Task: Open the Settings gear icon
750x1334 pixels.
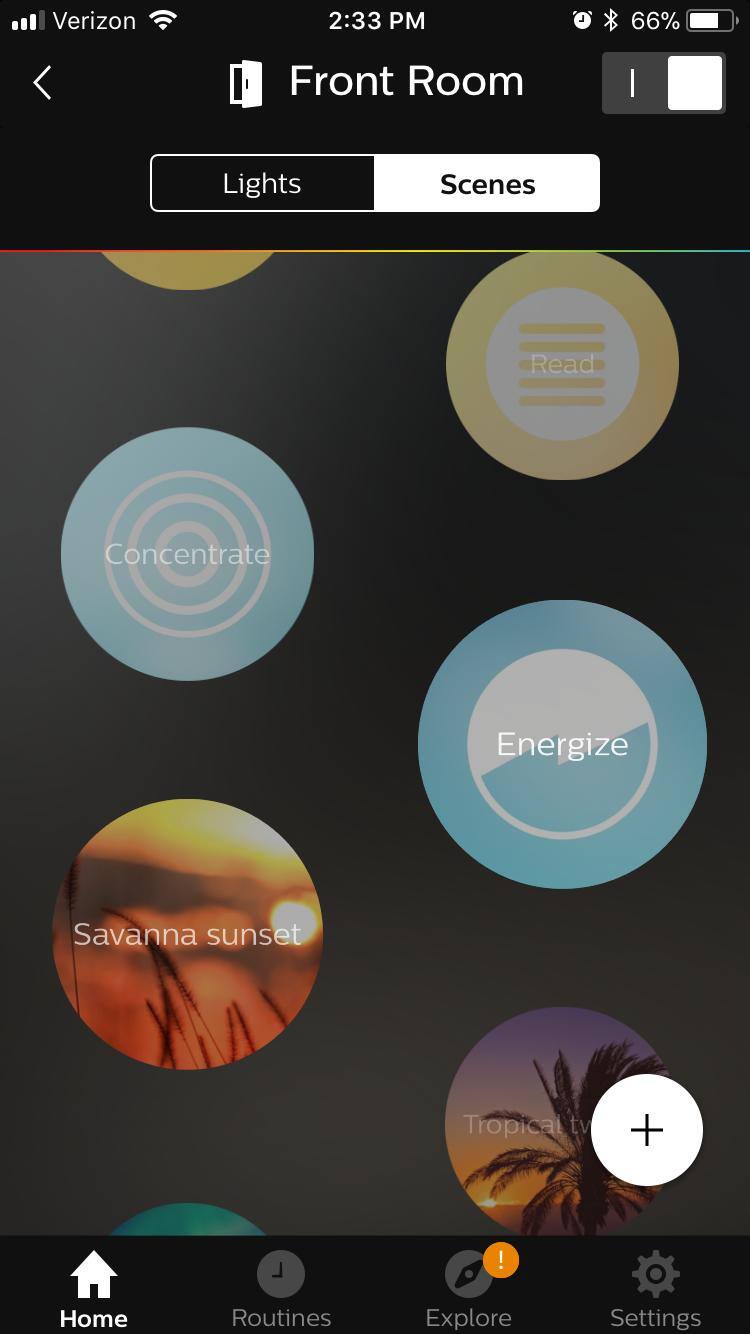Action: click(x=655, y=1275)
